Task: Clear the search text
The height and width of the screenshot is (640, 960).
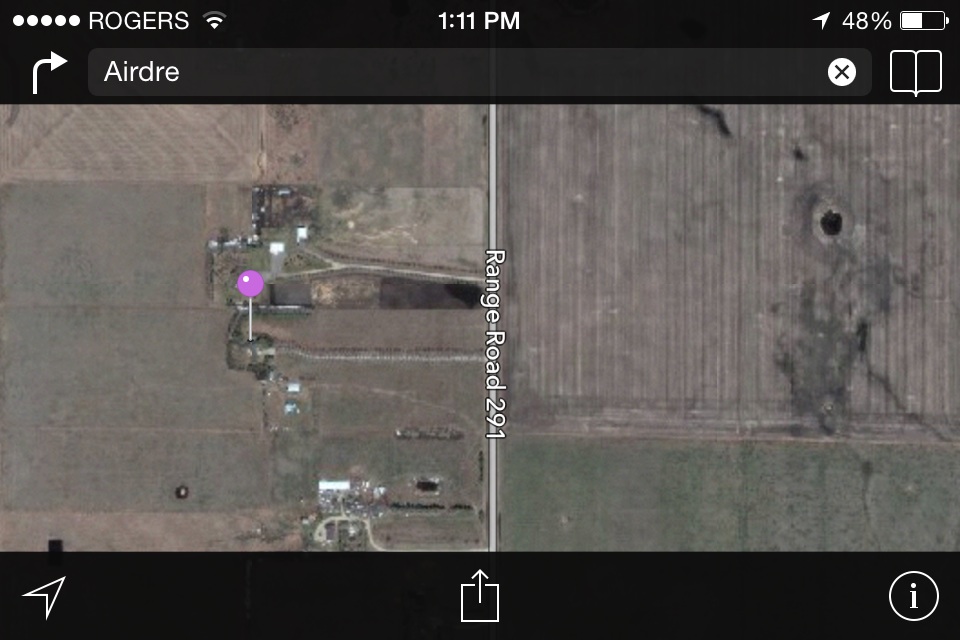Action: pyautogui.click(x=842, y=72)
